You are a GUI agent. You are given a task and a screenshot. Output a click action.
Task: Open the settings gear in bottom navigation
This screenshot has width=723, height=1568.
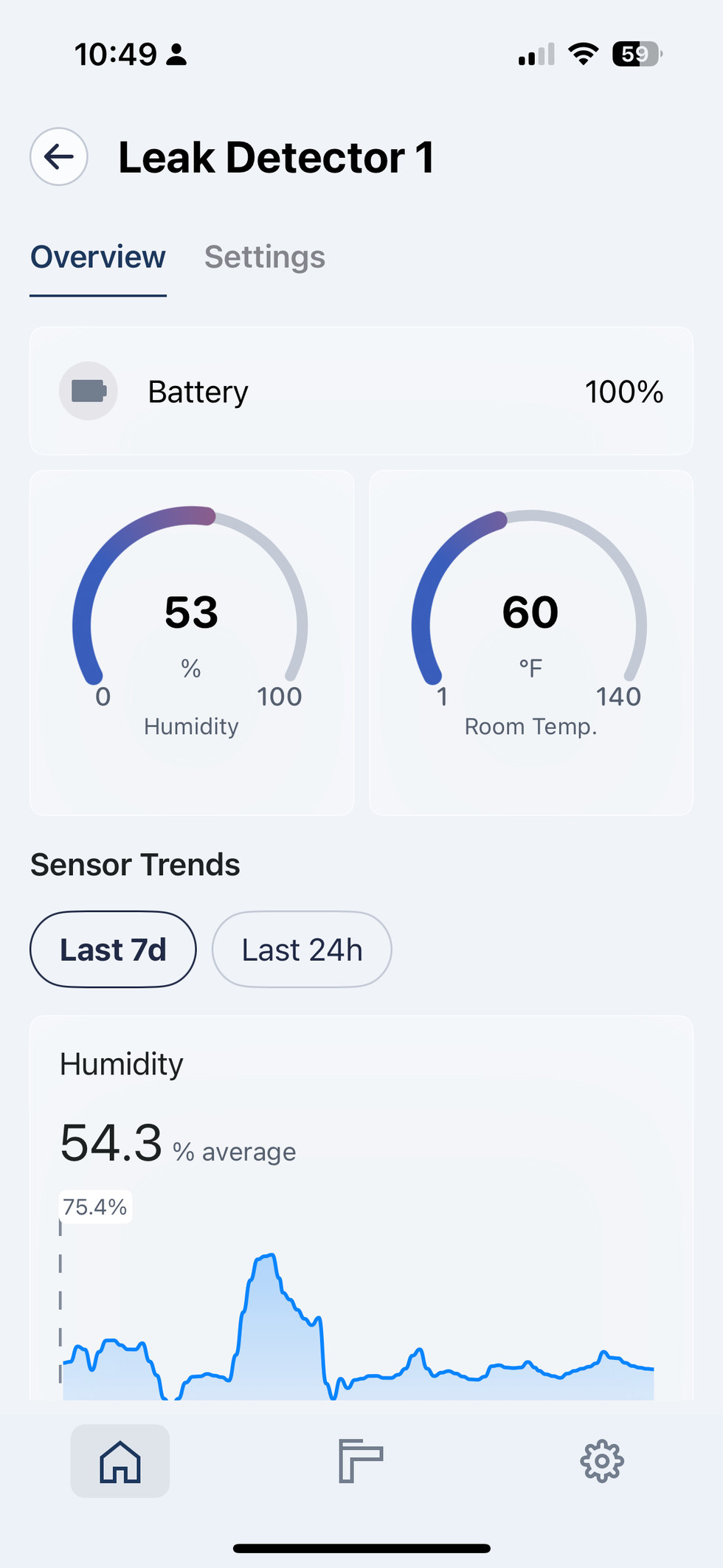(602, 1462)
